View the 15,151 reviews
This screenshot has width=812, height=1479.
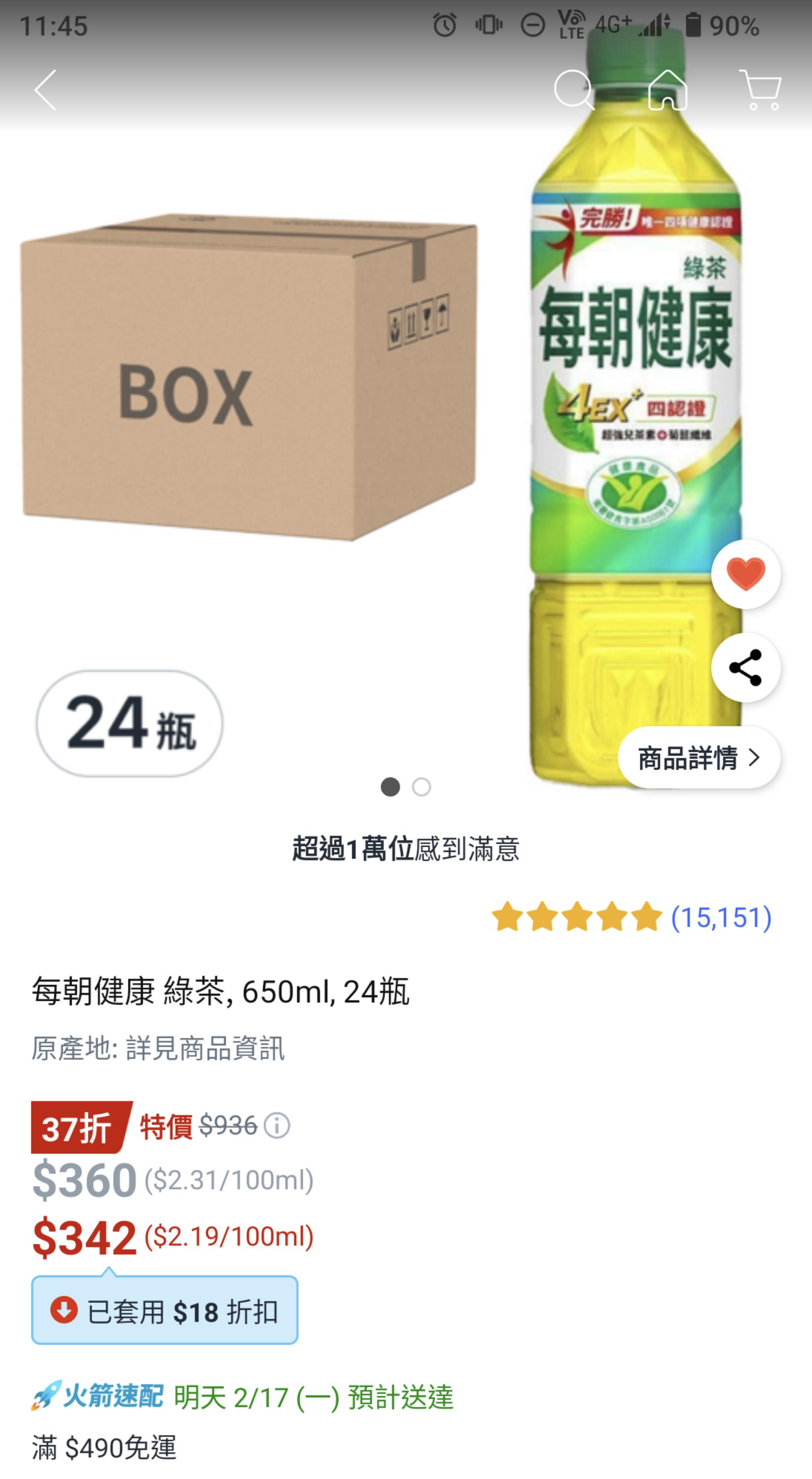721,917
